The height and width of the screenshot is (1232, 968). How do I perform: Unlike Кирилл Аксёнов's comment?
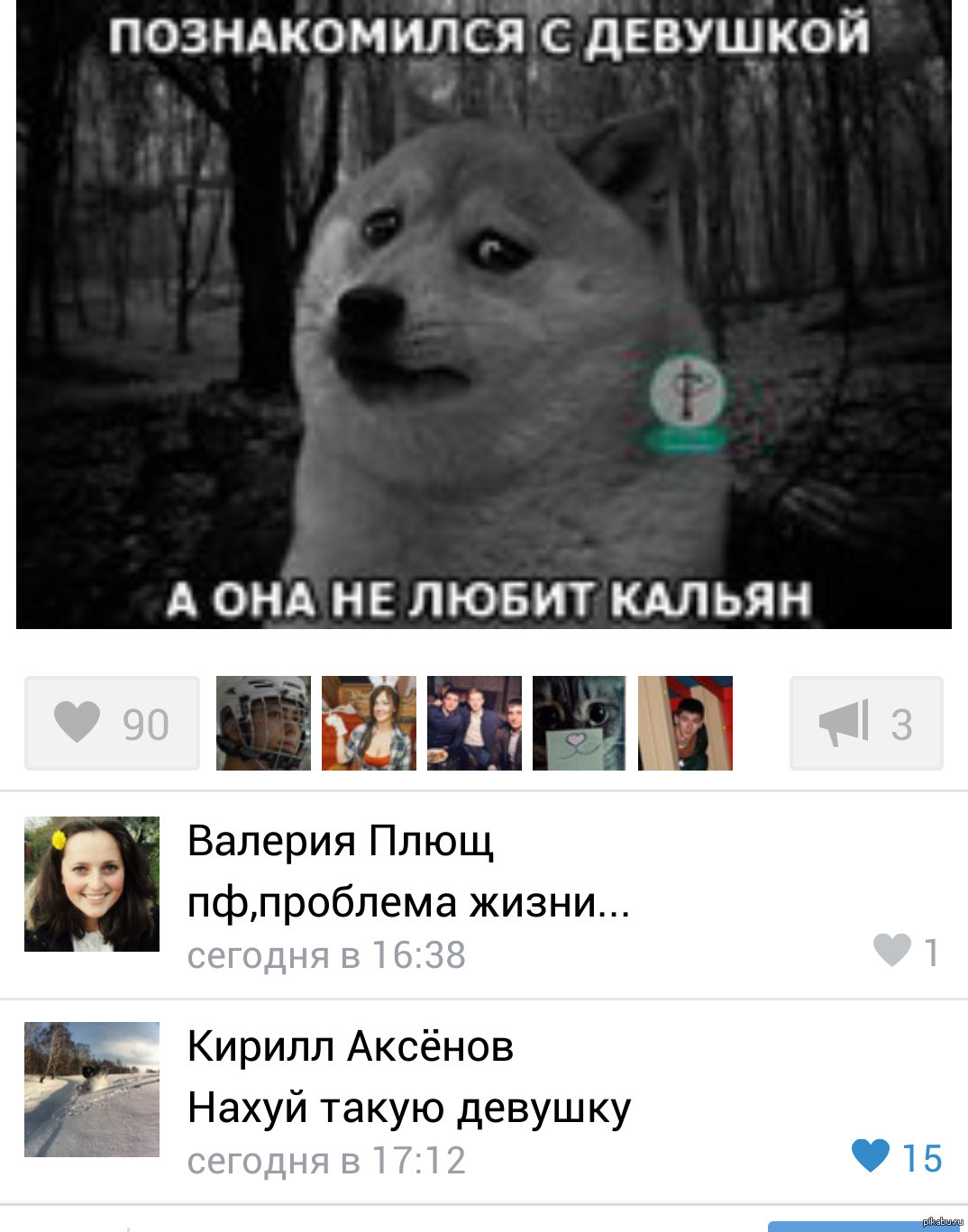pos(896,1156)
